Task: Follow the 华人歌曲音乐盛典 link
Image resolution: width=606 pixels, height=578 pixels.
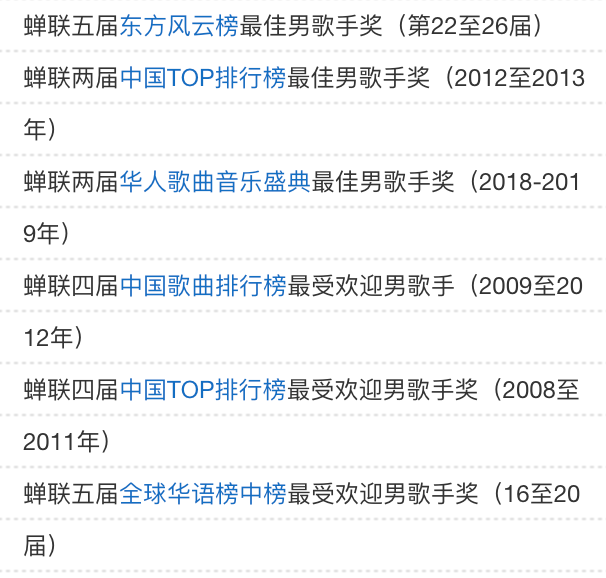Action: (215, 182)
